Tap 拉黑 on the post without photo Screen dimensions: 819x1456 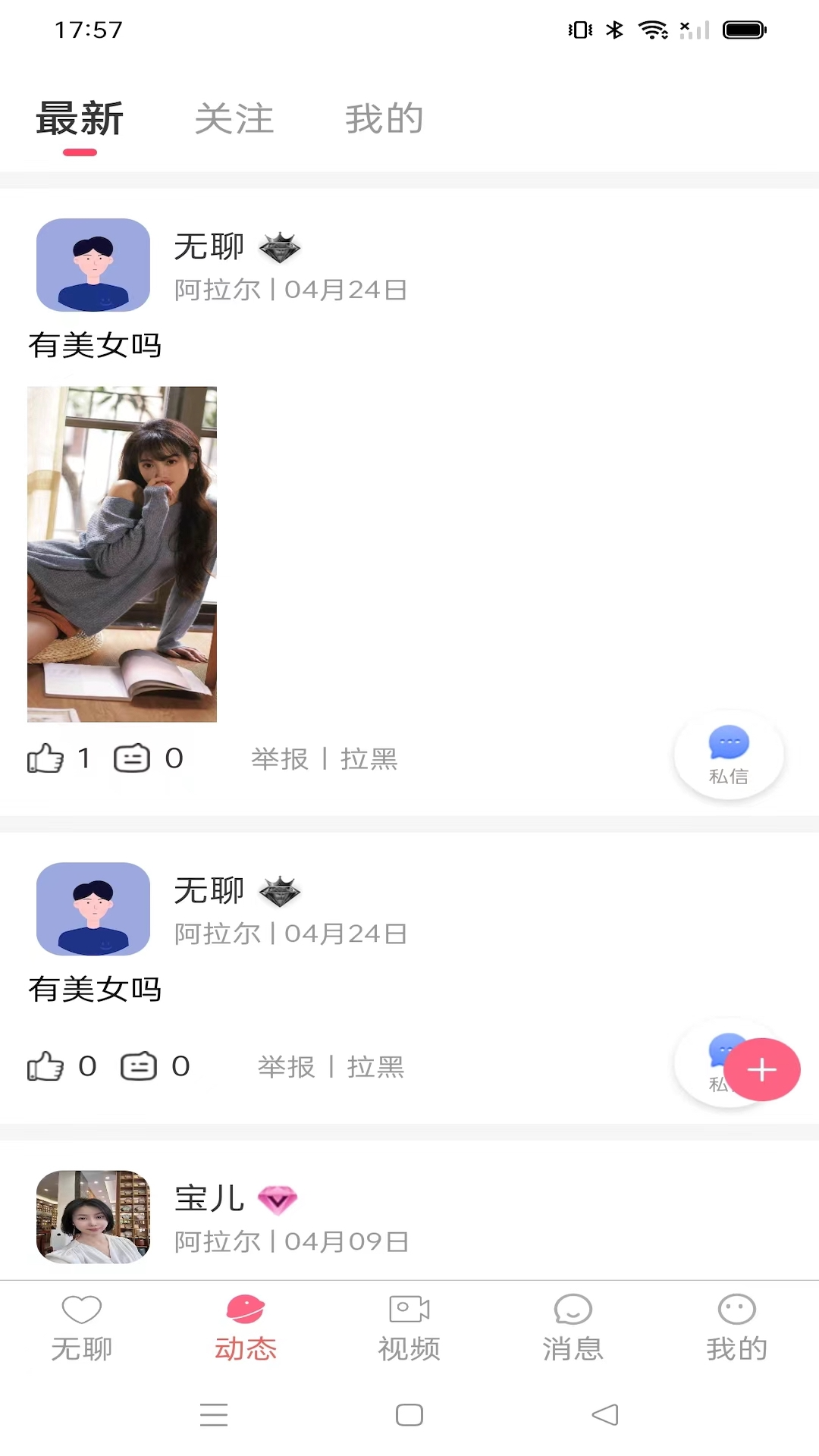click(376, 1068)
